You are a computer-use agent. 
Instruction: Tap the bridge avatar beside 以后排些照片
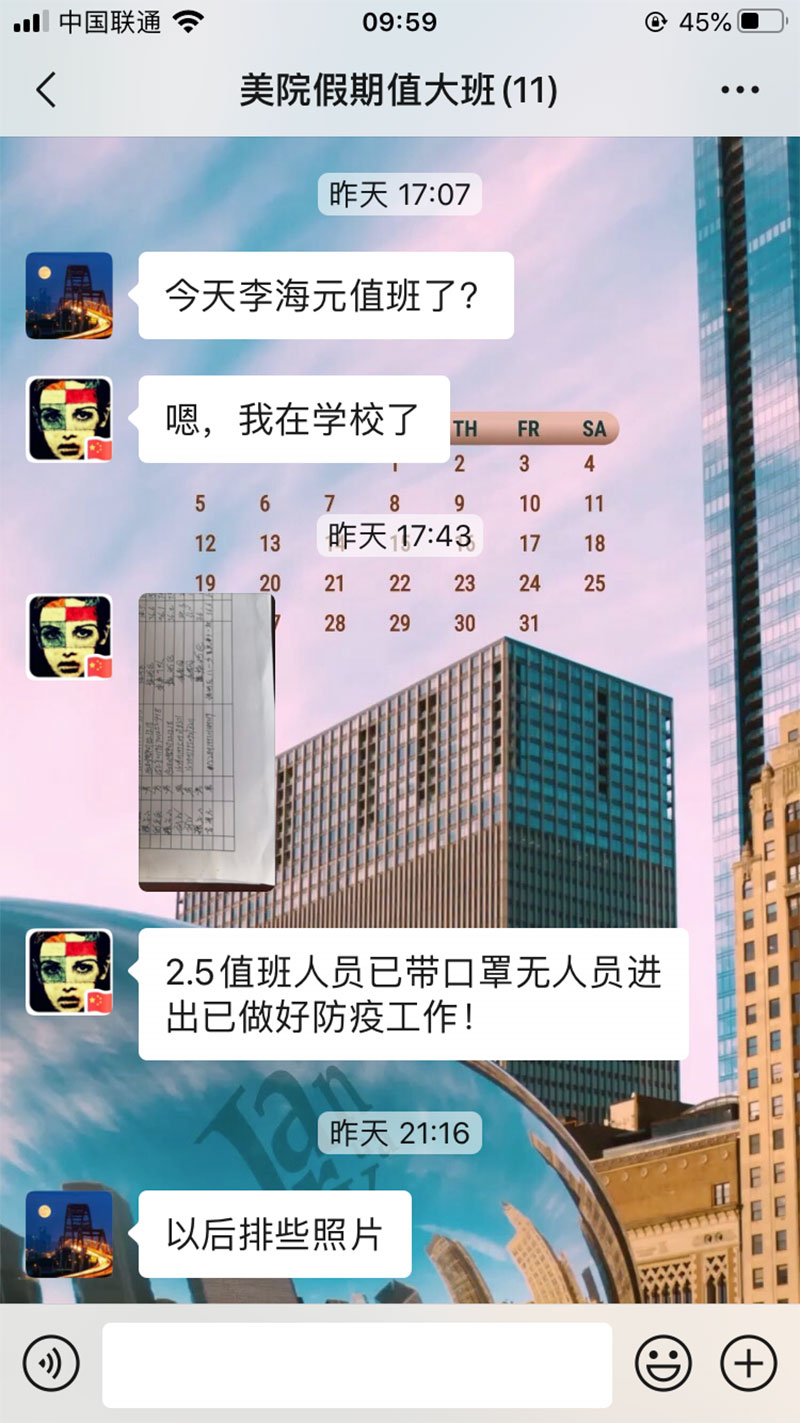[x=69, y=1234]
